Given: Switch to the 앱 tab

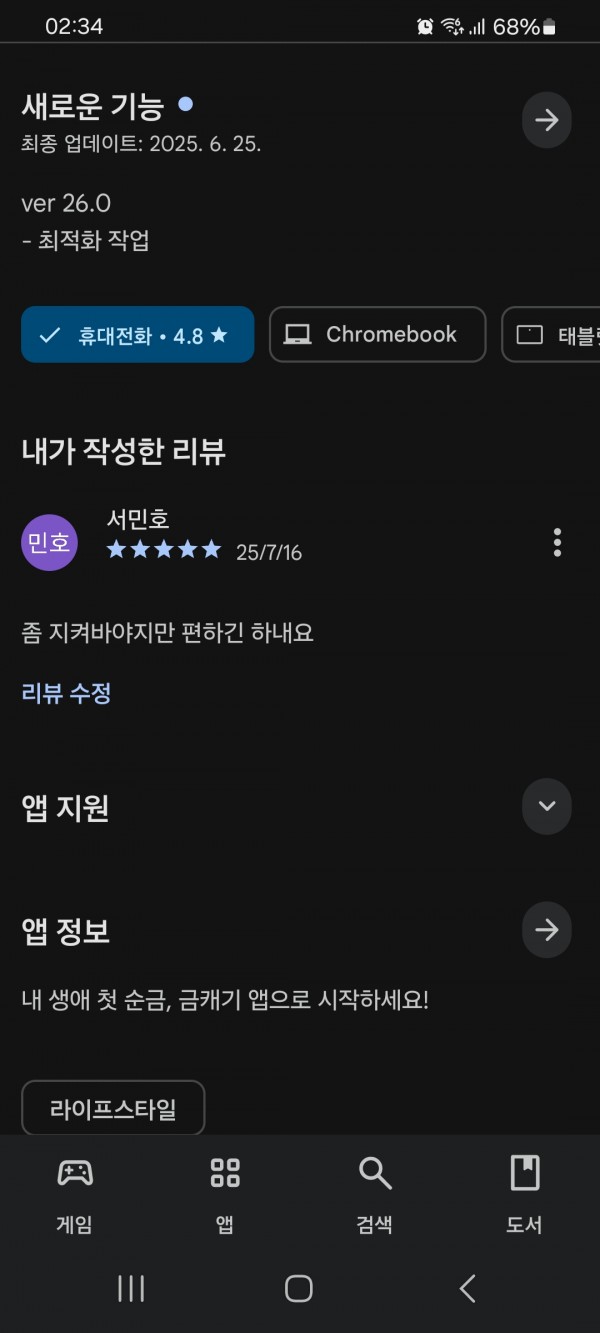Looking at the screenshot, I should [225, 1195].
